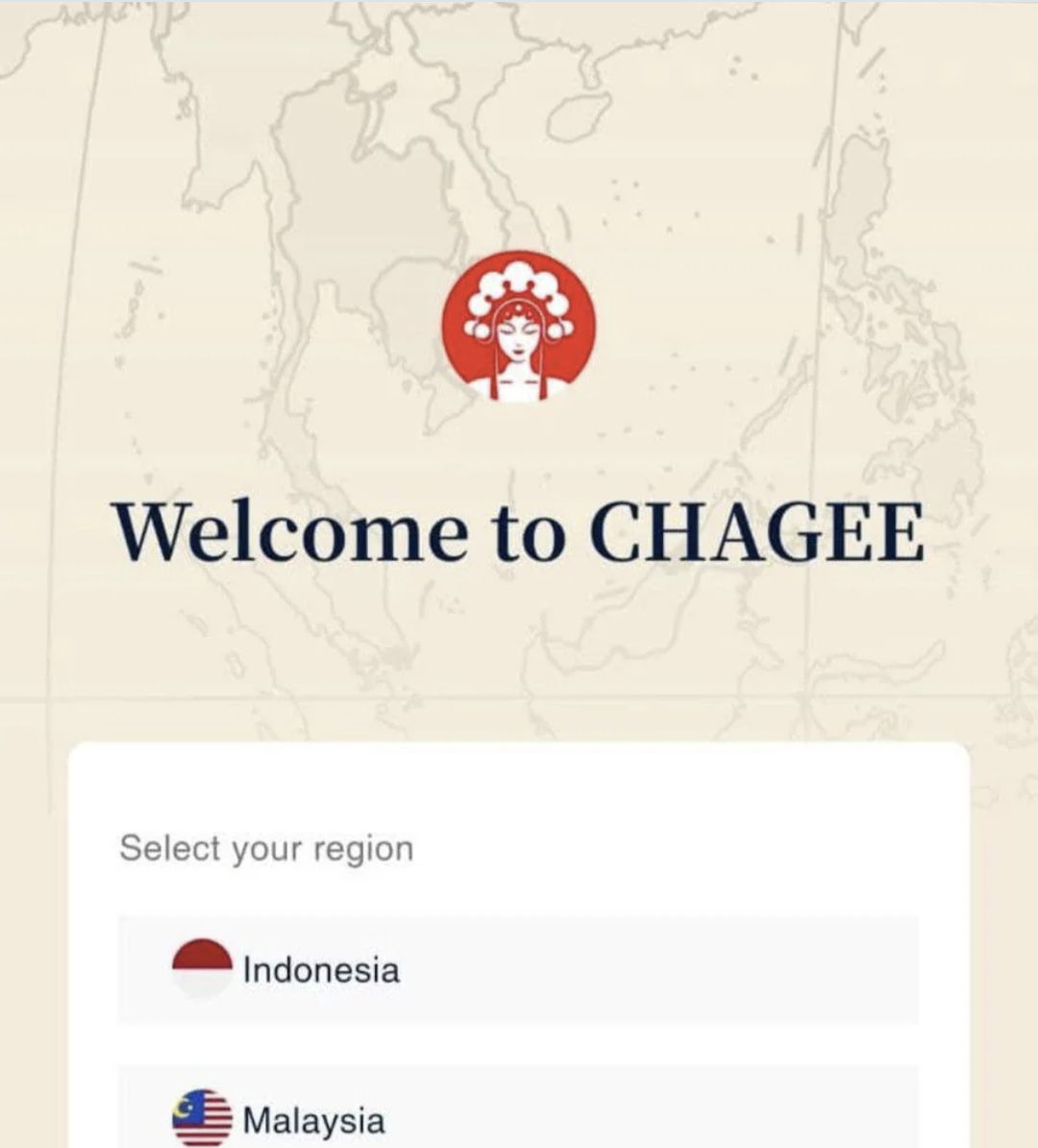Select Indonesia as your region
The image size is (1038, 1148).
[x=517, y=969]
